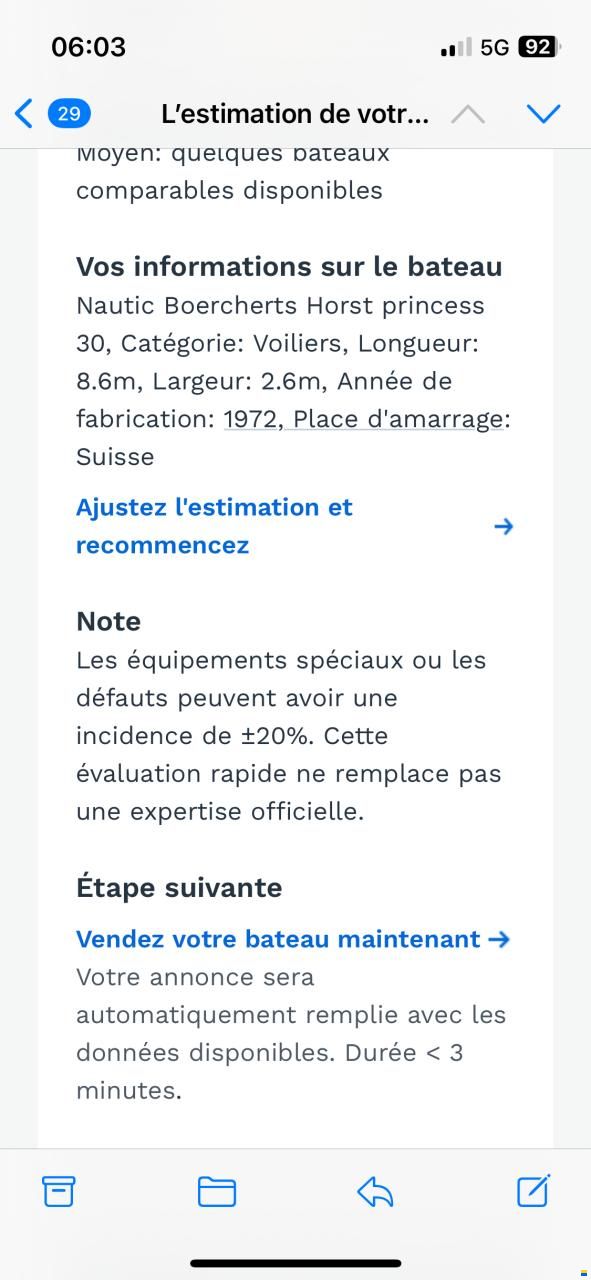The image size is (591, 1280).
Task: Open the 'Ajustez l'estimation et recommencez' link
Action: pos(295,526)
